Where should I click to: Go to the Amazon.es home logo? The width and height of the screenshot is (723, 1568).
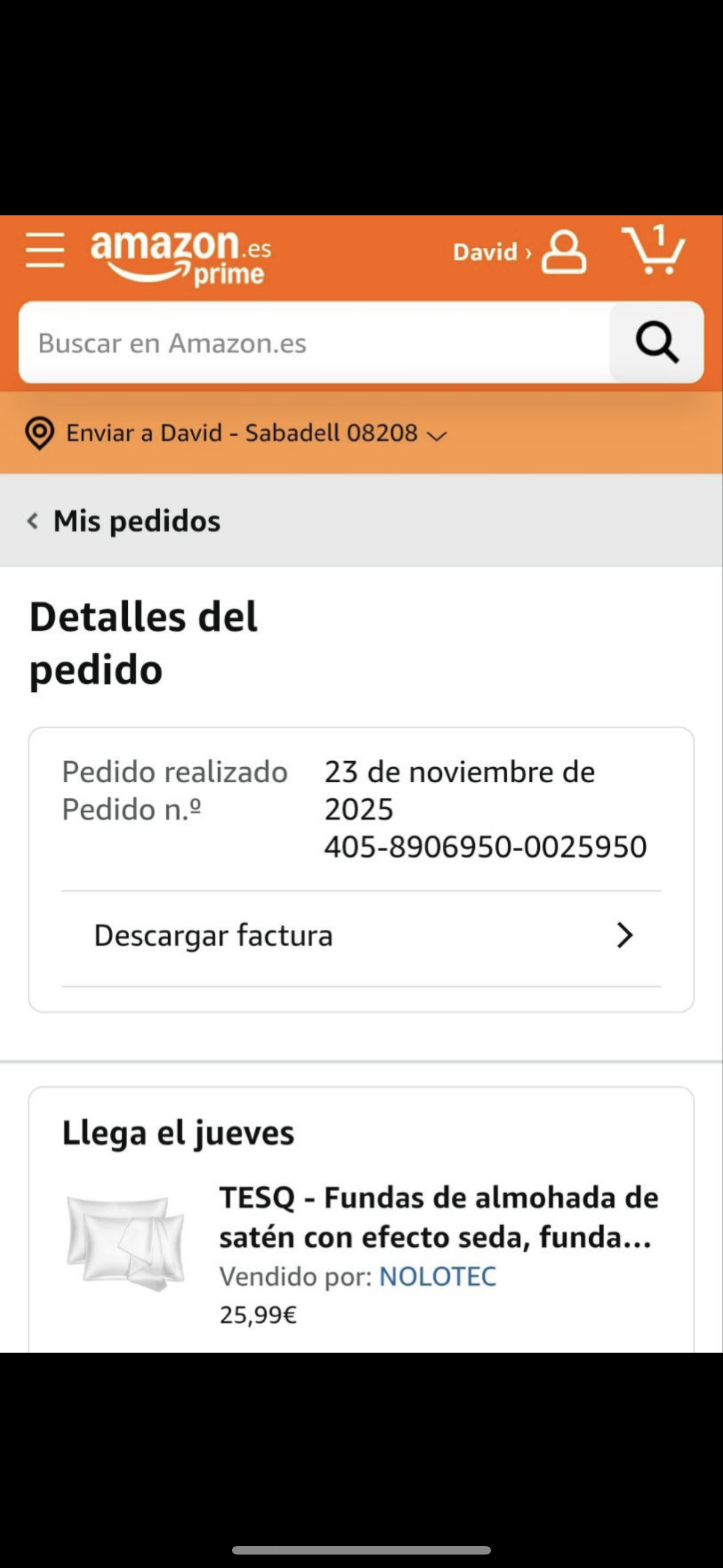(x=180, y=257)
